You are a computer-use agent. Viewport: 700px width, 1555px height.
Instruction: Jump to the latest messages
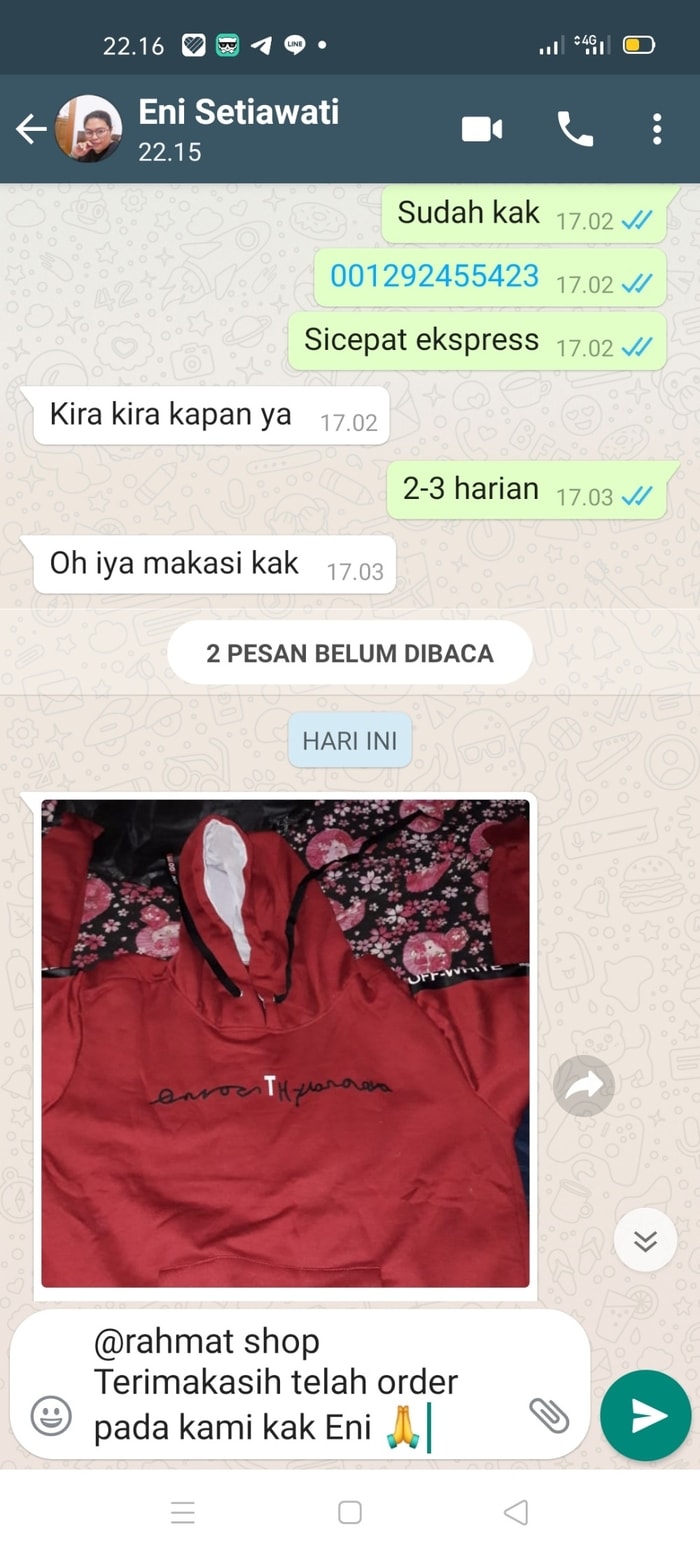coord(645,1240)
